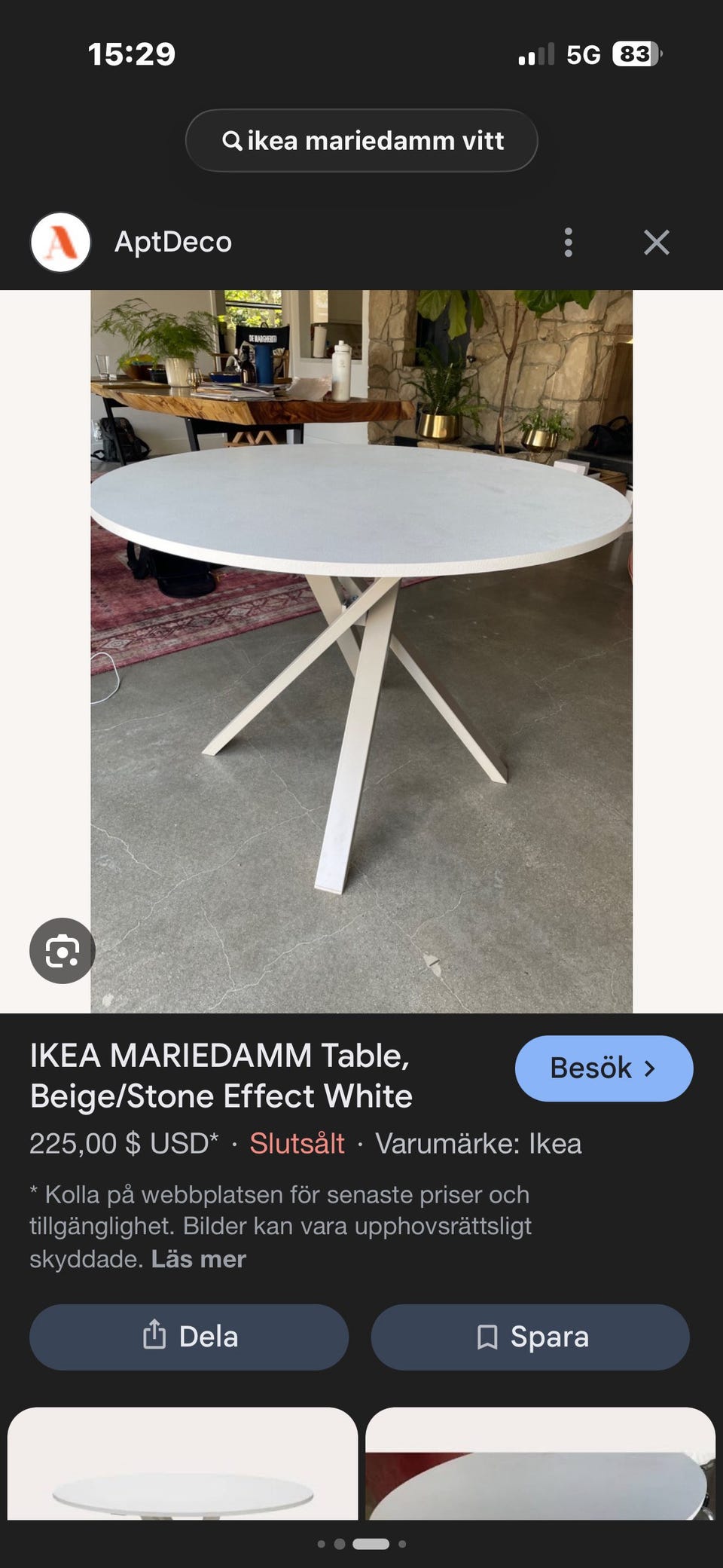Screen dimensions: 723x1568
Task: Tap Läs mer to read more
Action: pyautogui.click(x=200, y=1258)
